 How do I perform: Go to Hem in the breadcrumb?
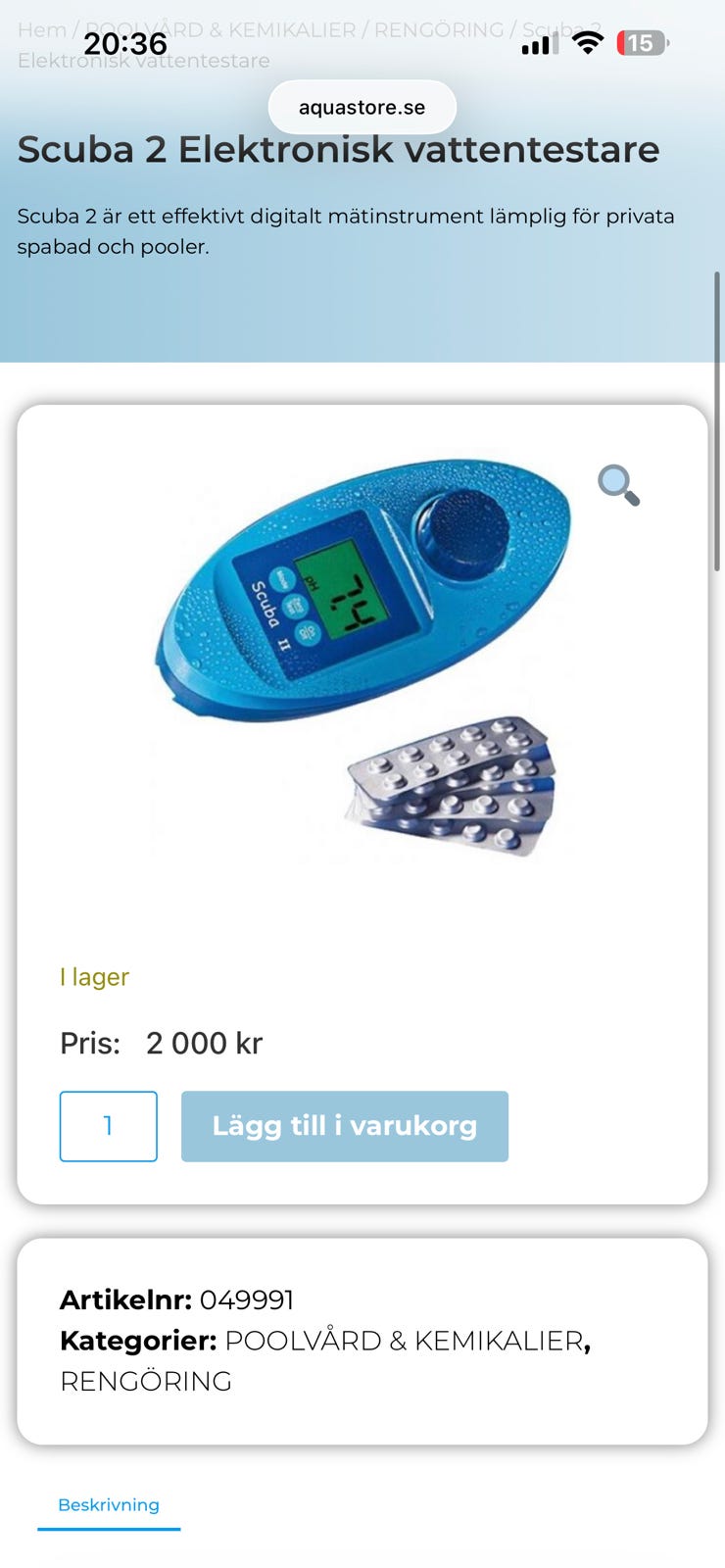[42, 30]
